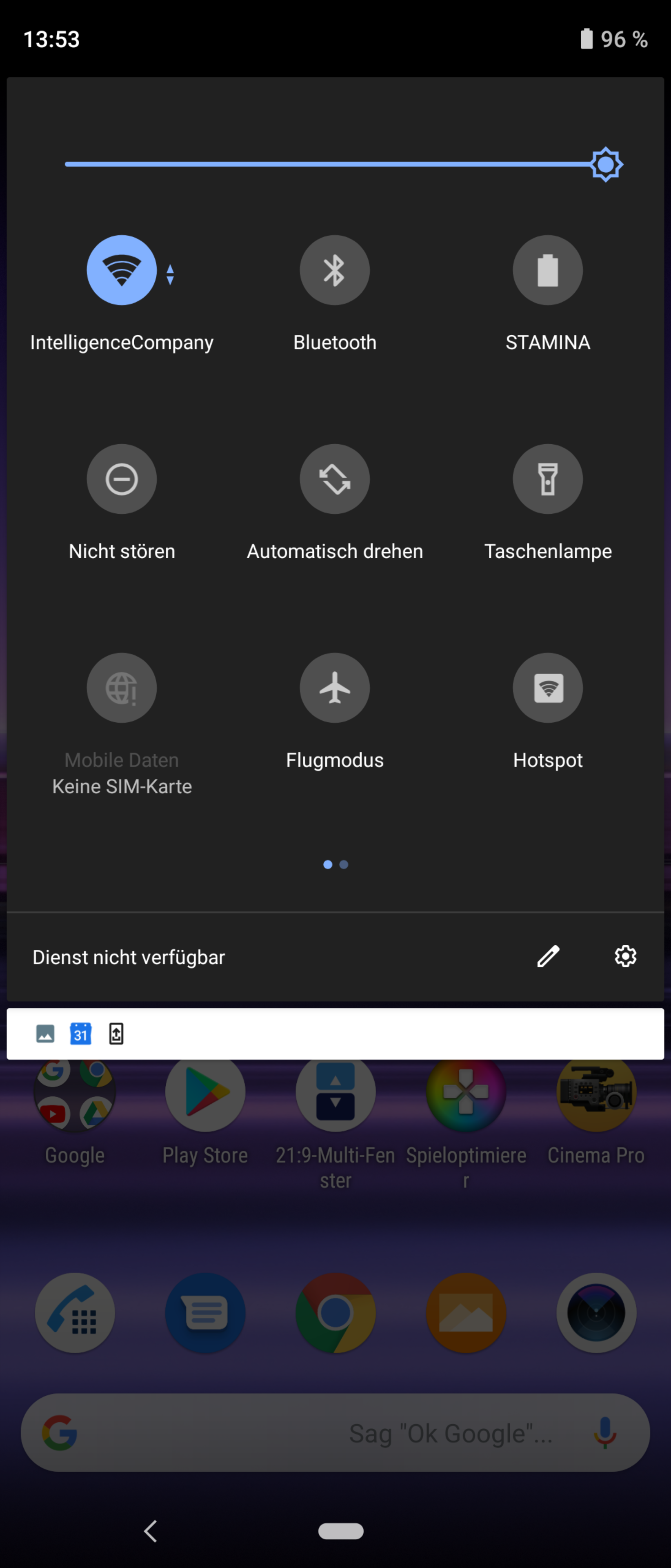Image resolution: width=671 pixels, height=1568 pixels.
Task: Turn on Bluetooth
Action: 335,269
